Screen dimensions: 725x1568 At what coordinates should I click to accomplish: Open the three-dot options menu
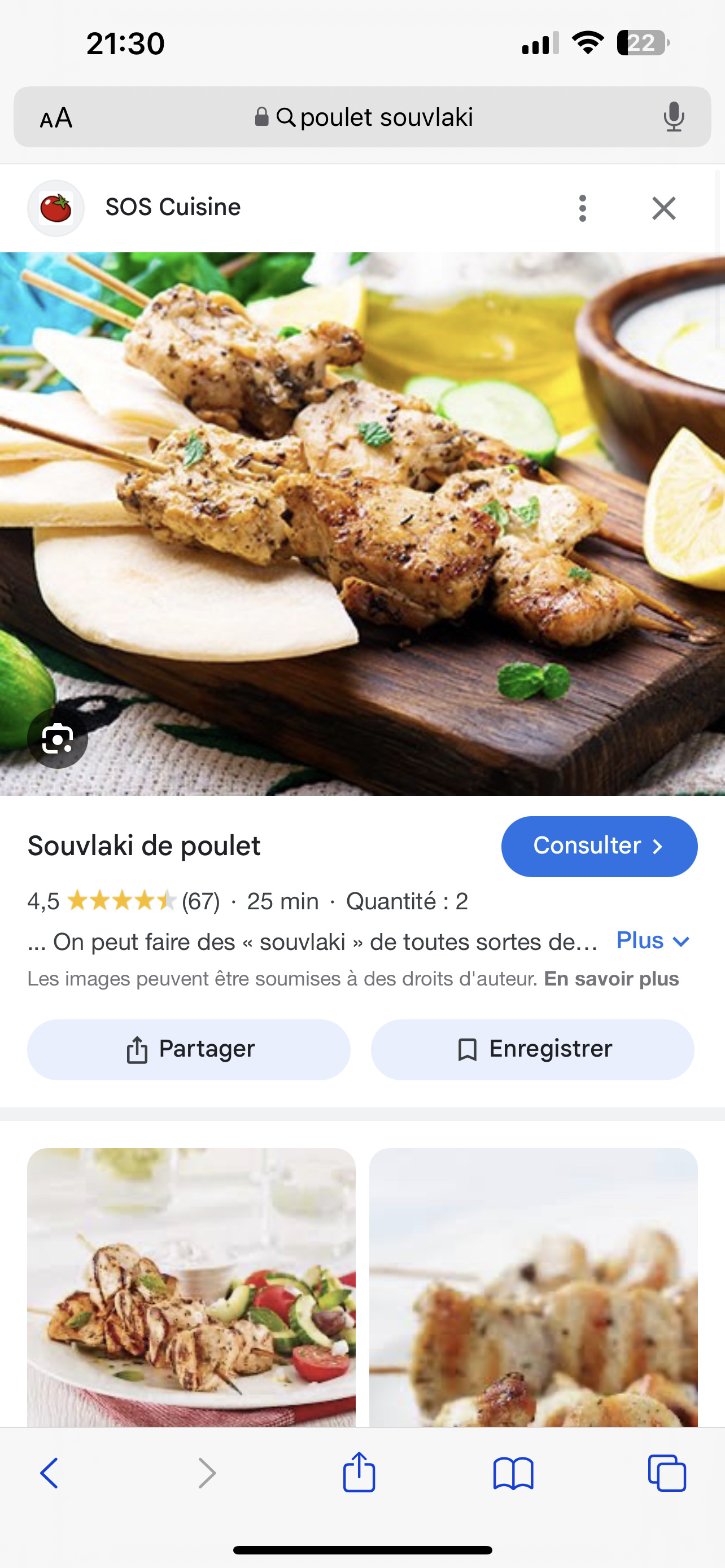coord(583,208)
